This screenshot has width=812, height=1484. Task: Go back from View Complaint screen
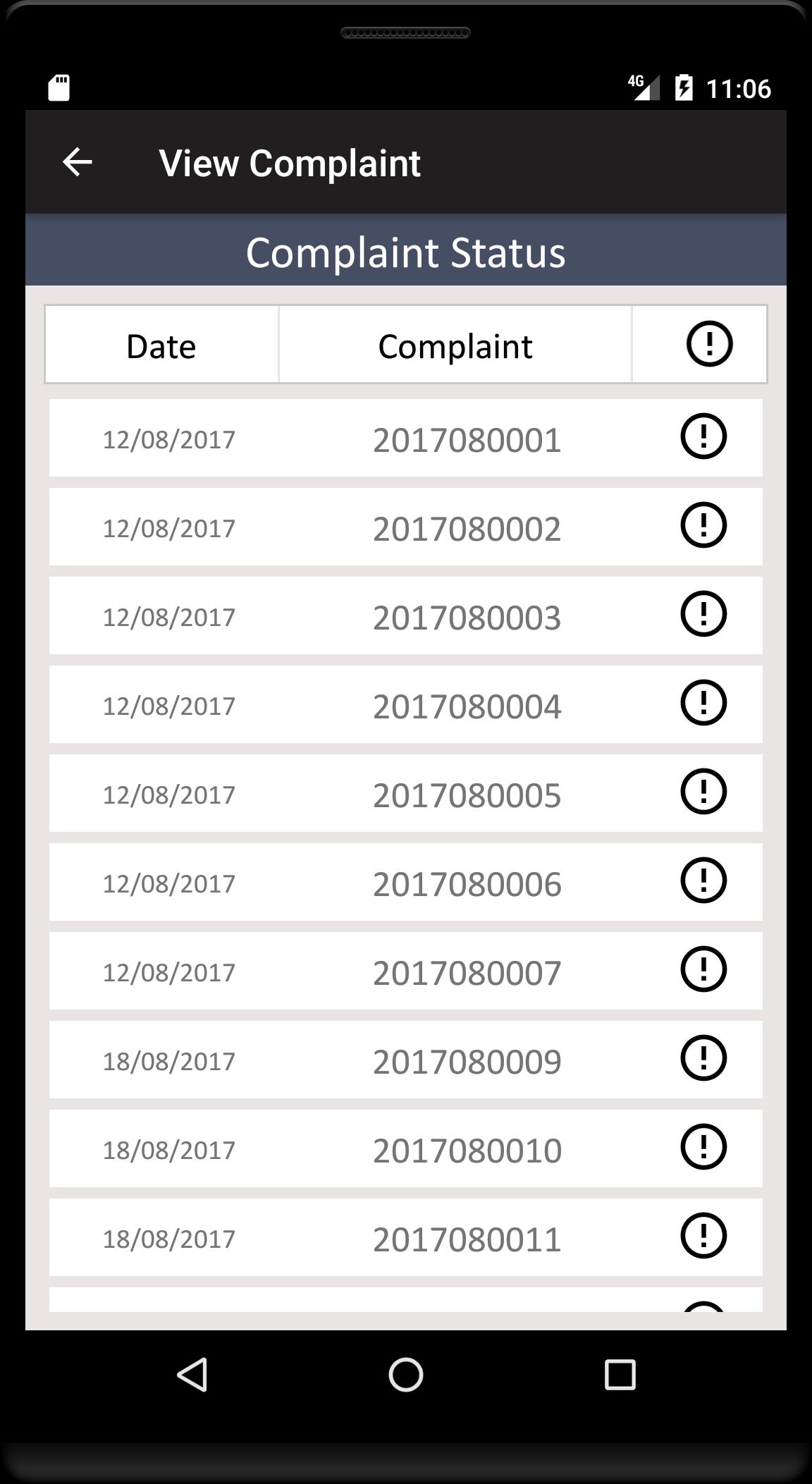coord(78,162)
